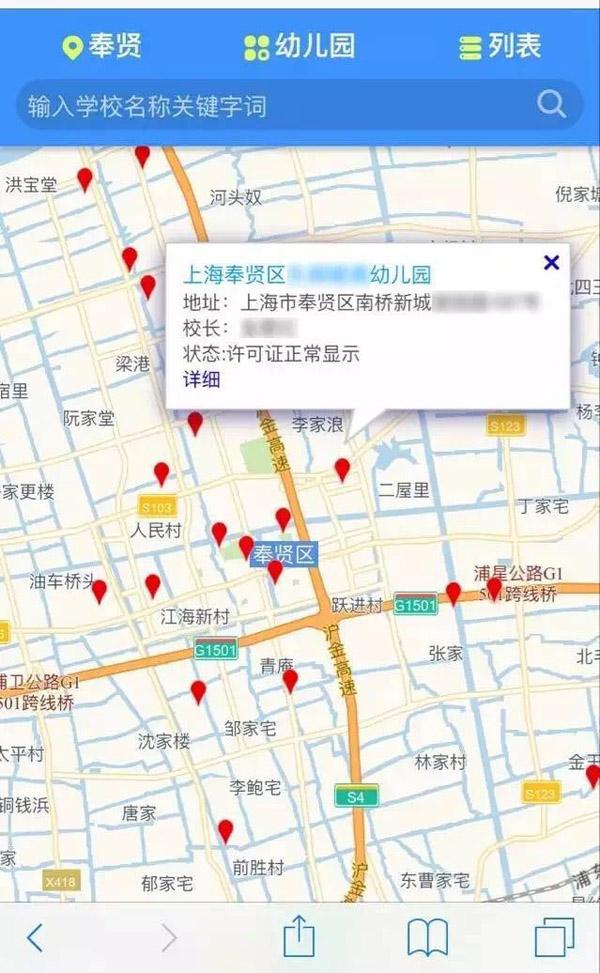Close the kindergarten info popup

point(551,263)
